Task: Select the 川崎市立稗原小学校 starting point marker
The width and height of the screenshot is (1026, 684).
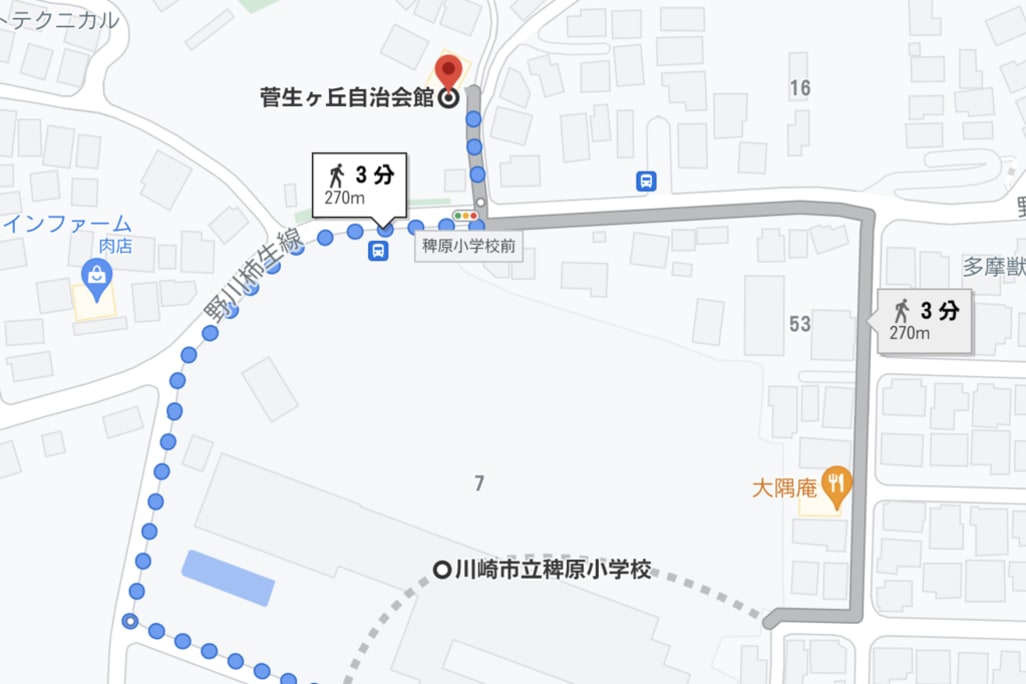Action: point(441,570)
